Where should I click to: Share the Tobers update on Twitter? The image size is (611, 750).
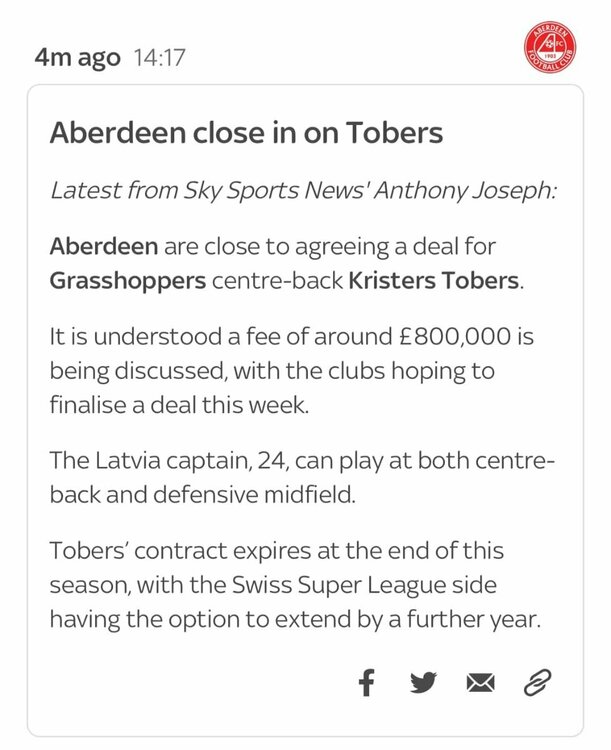[x=422, y=684]
